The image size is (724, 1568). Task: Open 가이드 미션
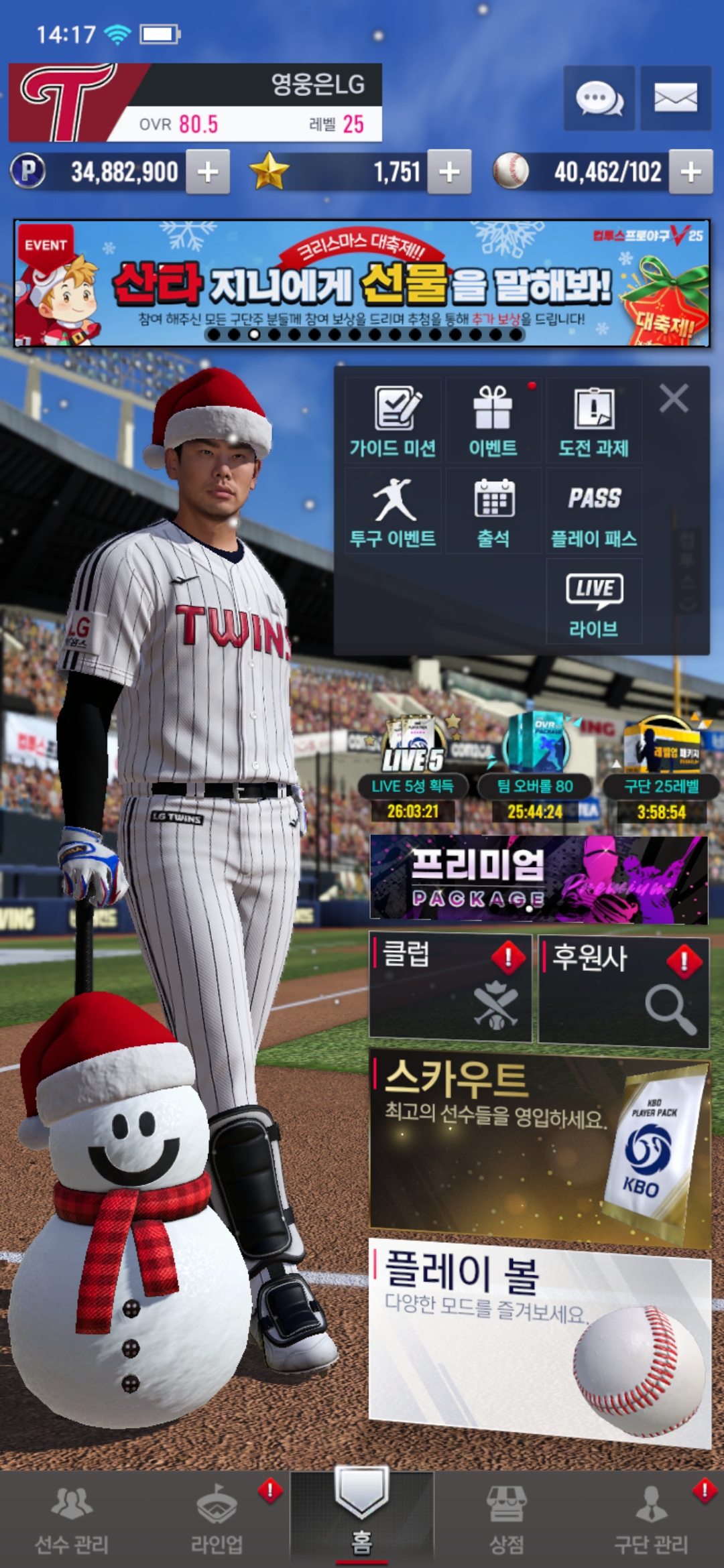(393, 420)
